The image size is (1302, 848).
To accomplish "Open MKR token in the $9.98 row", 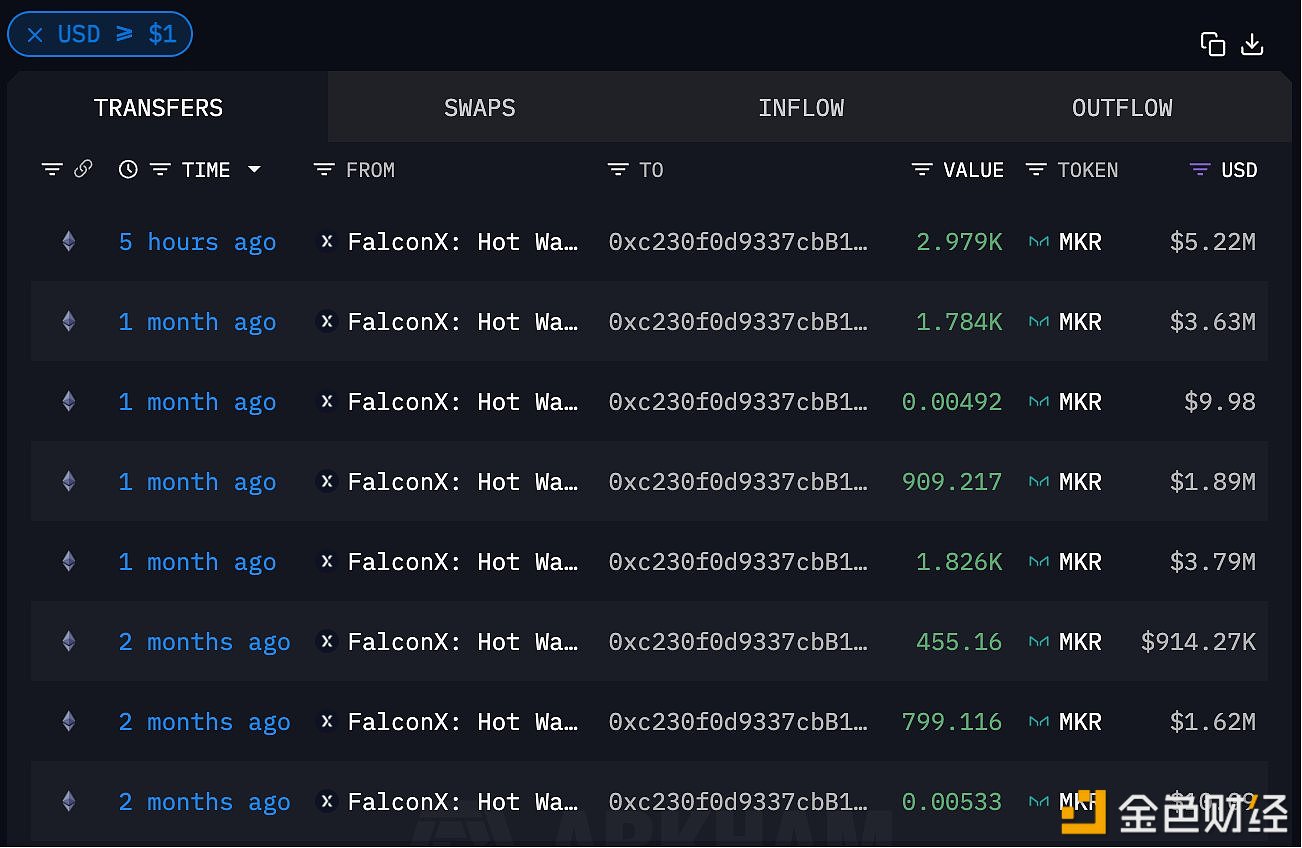I will pyautogui.click(x=1079, y=402).
